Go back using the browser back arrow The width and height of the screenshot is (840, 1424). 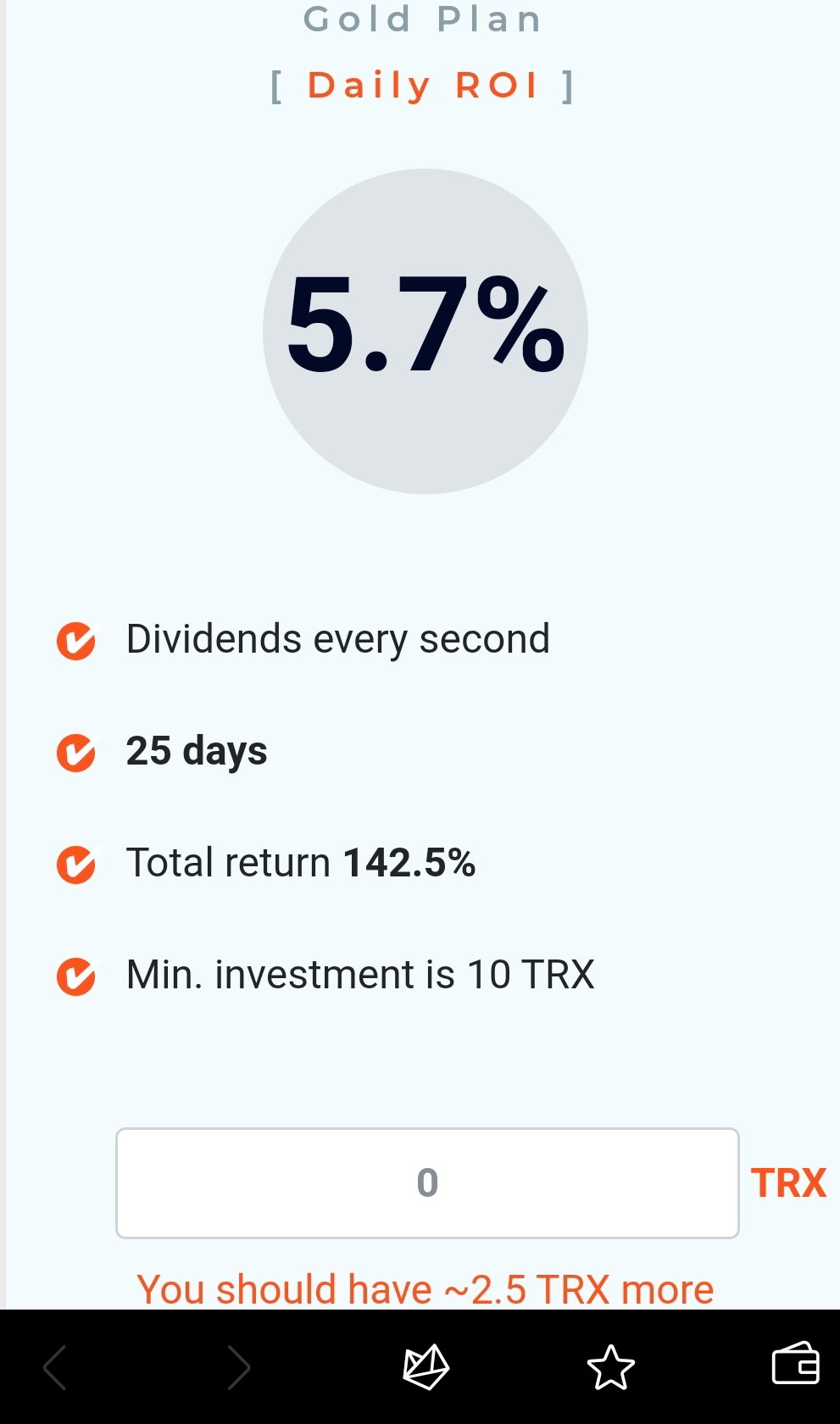click(x=55, y=1366)
